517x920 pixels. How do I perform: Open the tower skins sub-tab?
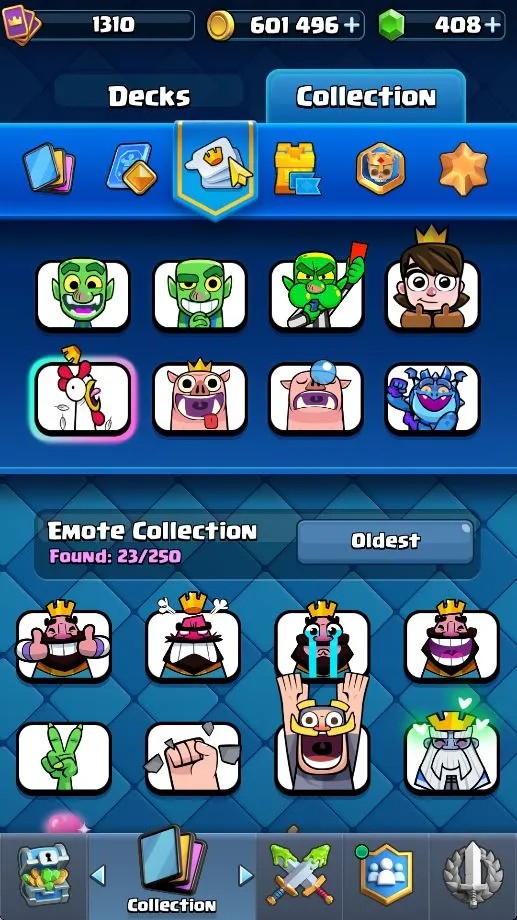click(x=298, y=170)
